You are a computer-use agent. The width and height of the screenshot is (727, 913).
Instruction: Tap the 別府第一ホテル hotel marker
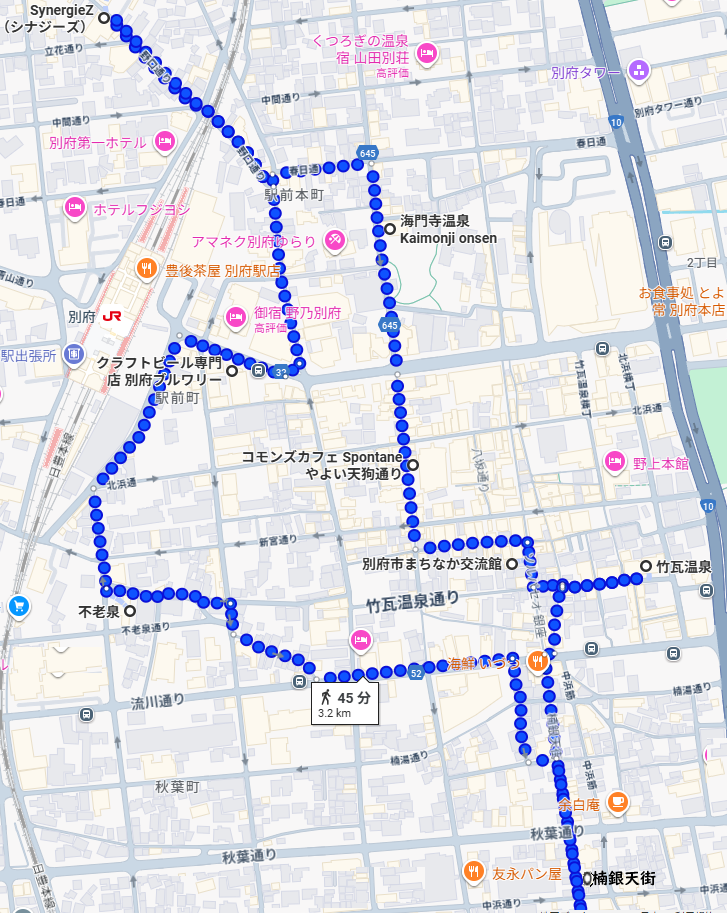pyautogui.click(x=165, y=141)
